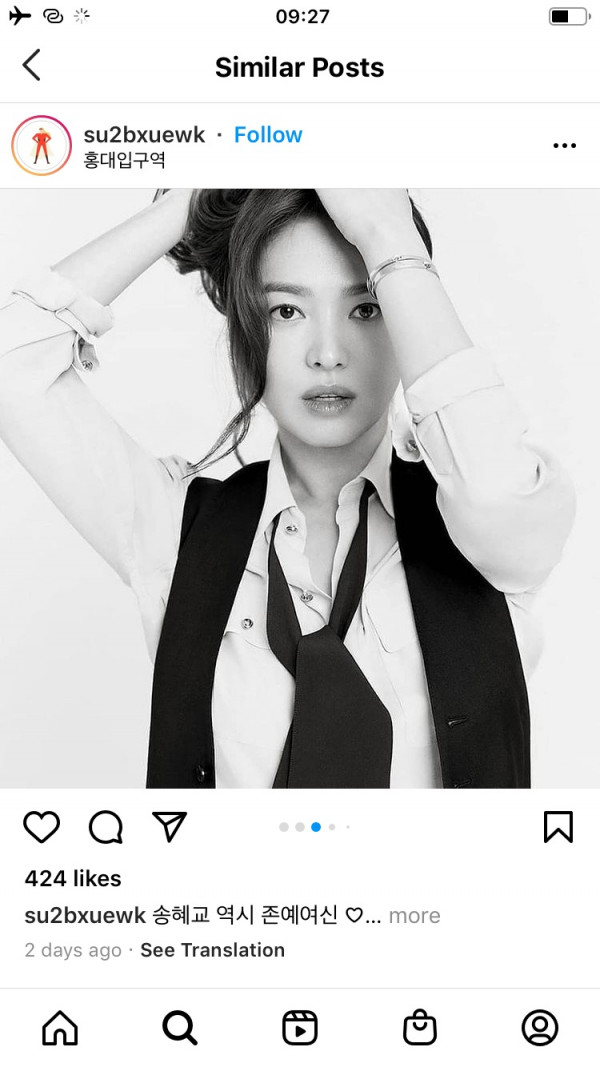
Task: Open su2bxuewk username in header
Action: [x=143, y=134]
